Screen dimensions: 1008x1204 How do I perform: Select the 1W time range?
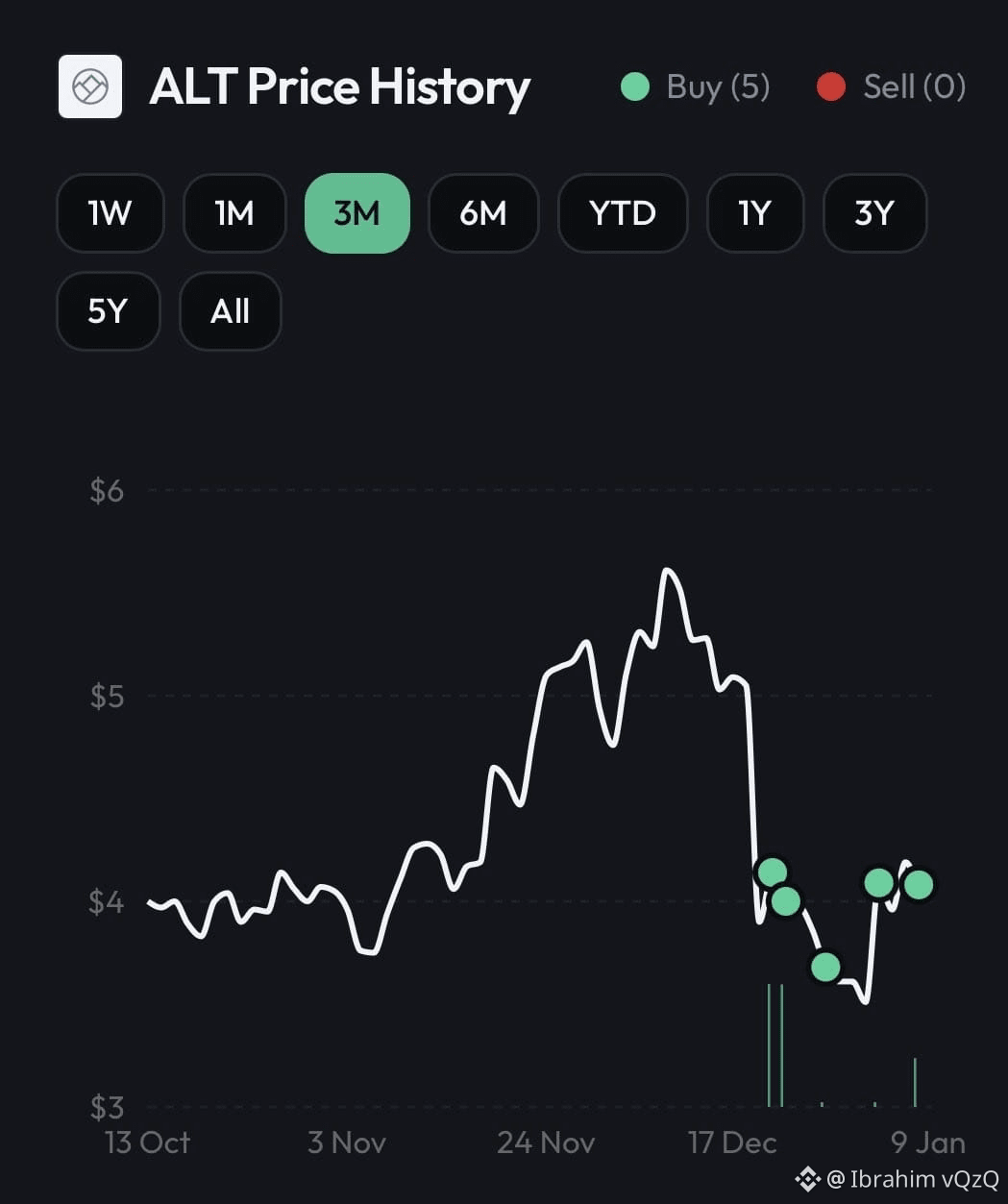pyautogui.click(x=110, y=213)
